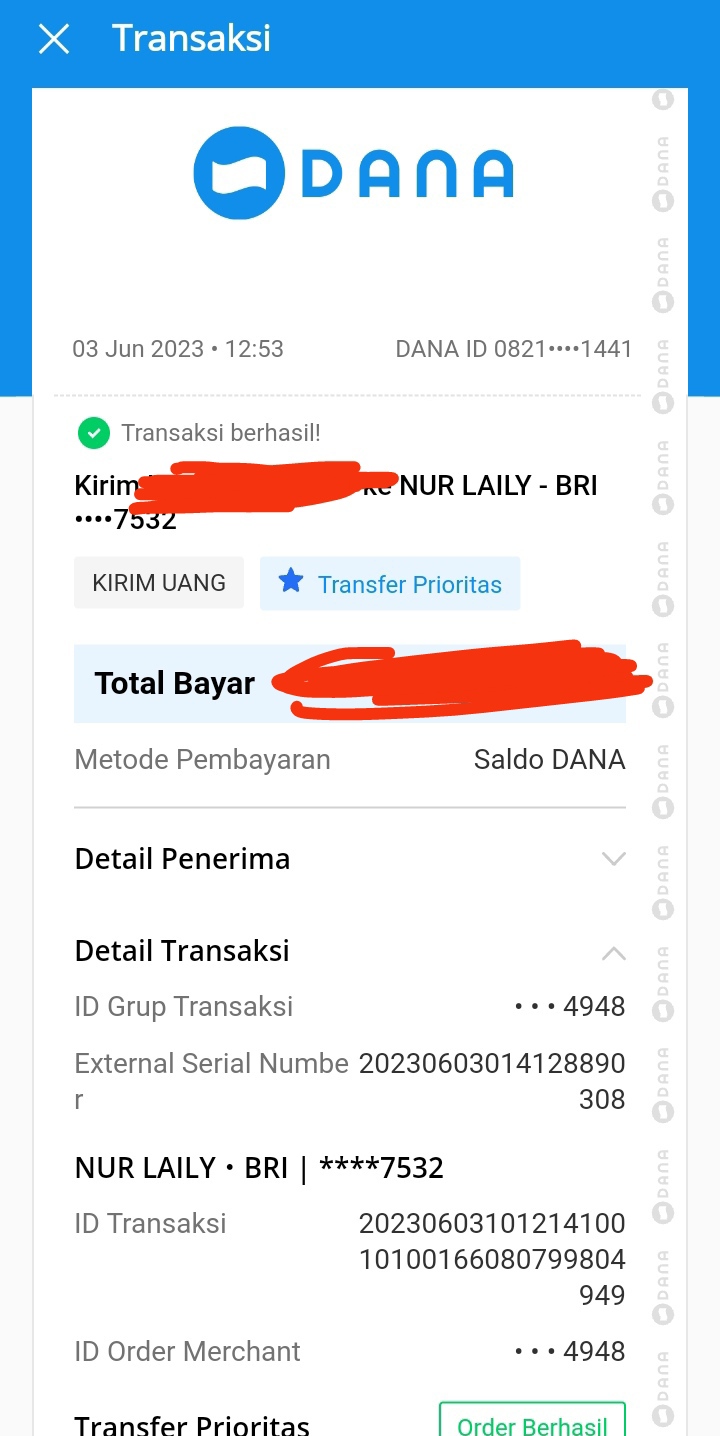Image resolution: width=720 pixels, height=1436 pixels.
Task: Close the Transaksi screen
Action: click(53, 39)
